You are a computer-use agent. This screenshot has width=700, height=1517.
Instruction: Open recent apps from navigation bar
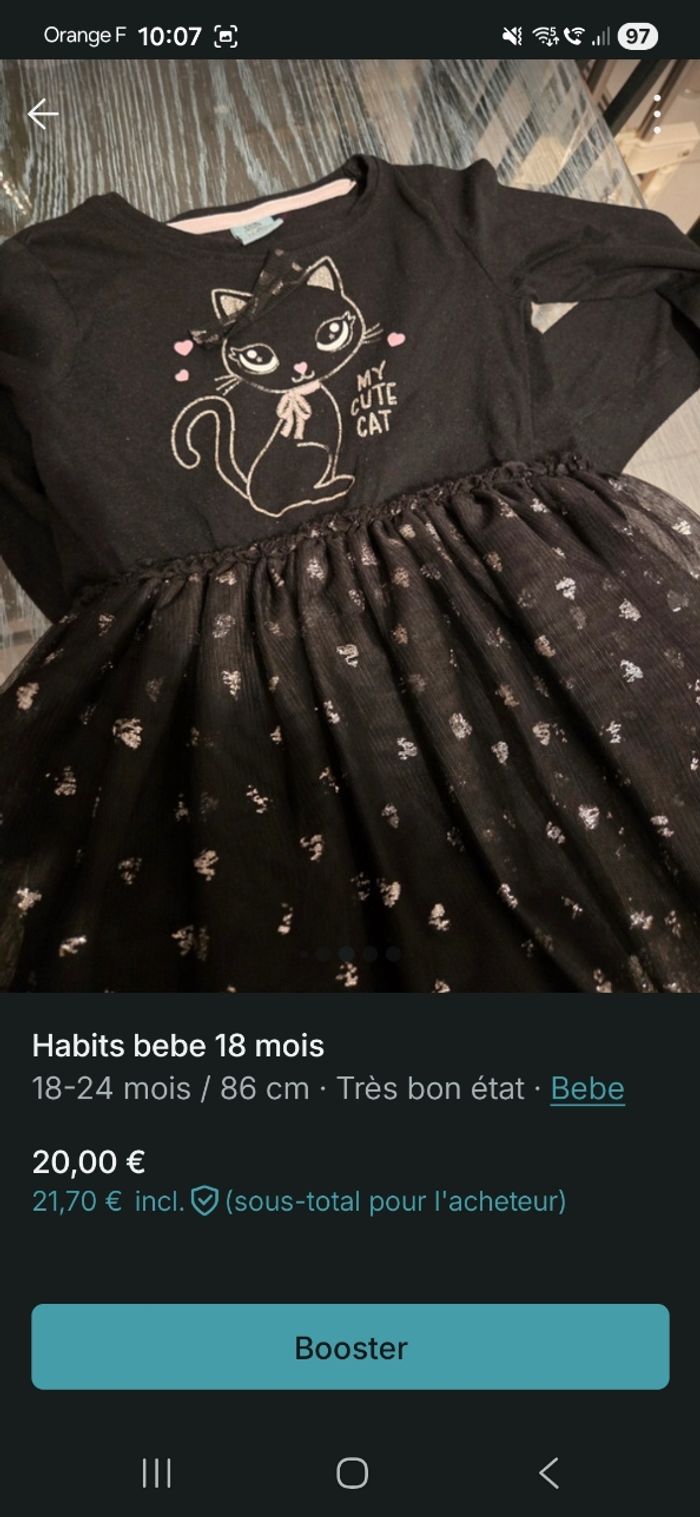pos(157,1472)
